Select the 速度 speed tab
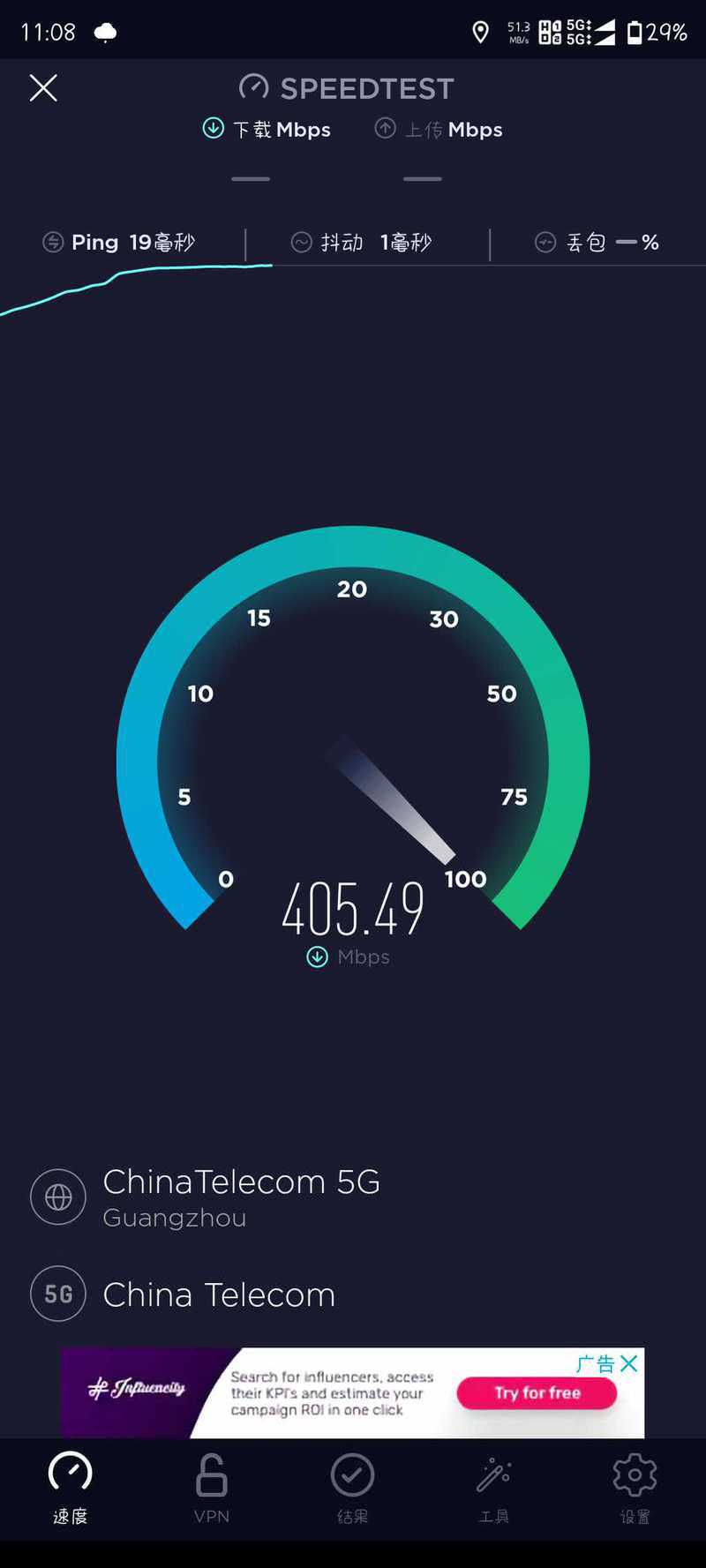The image size is (706, 1568). pyautogui.click(x=71, y=1488)
